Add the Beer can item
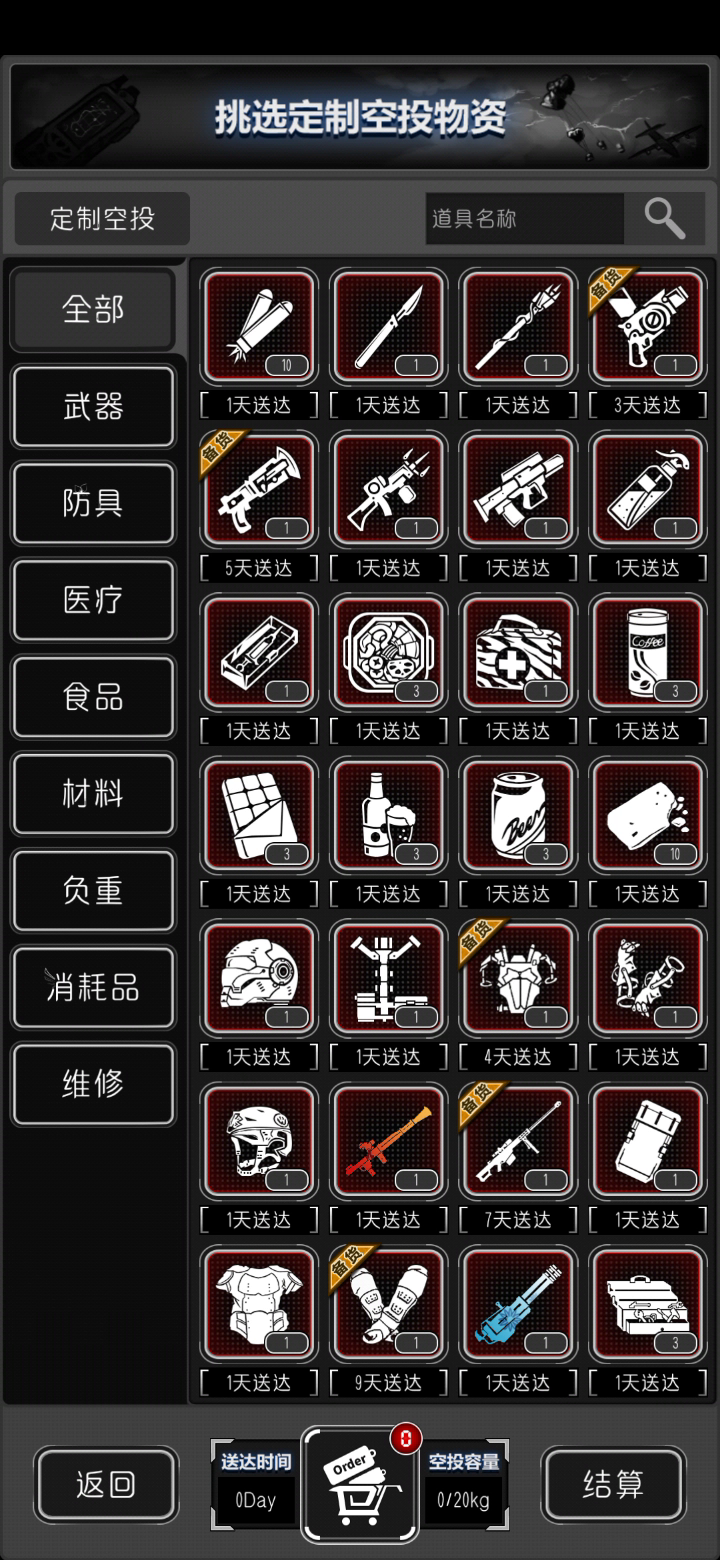The width and height of the screenshot is (720, 1560). pos(518,816)
